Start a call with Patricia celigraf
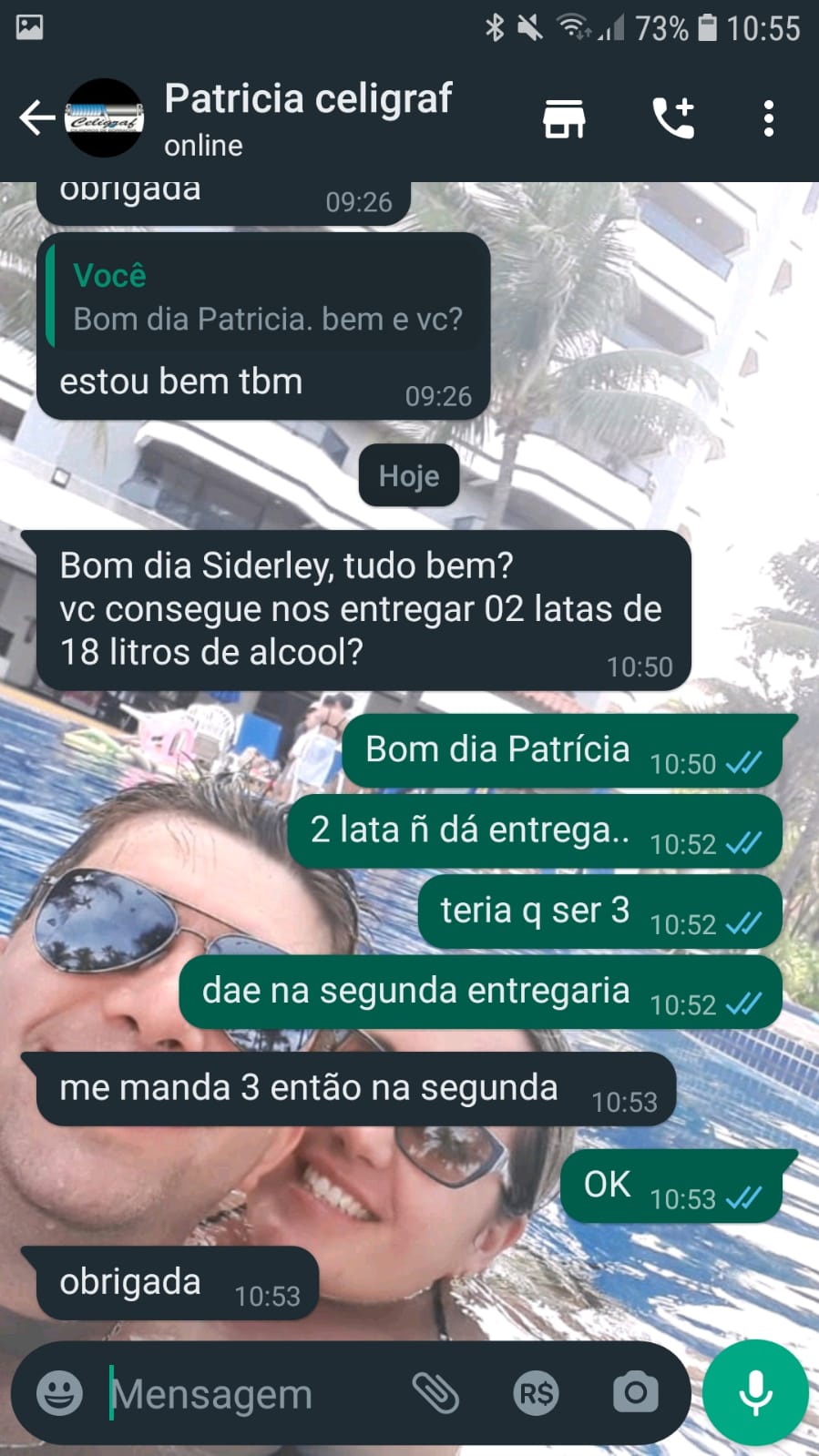The image size is (819, 1456). click(x=674, y=118)
